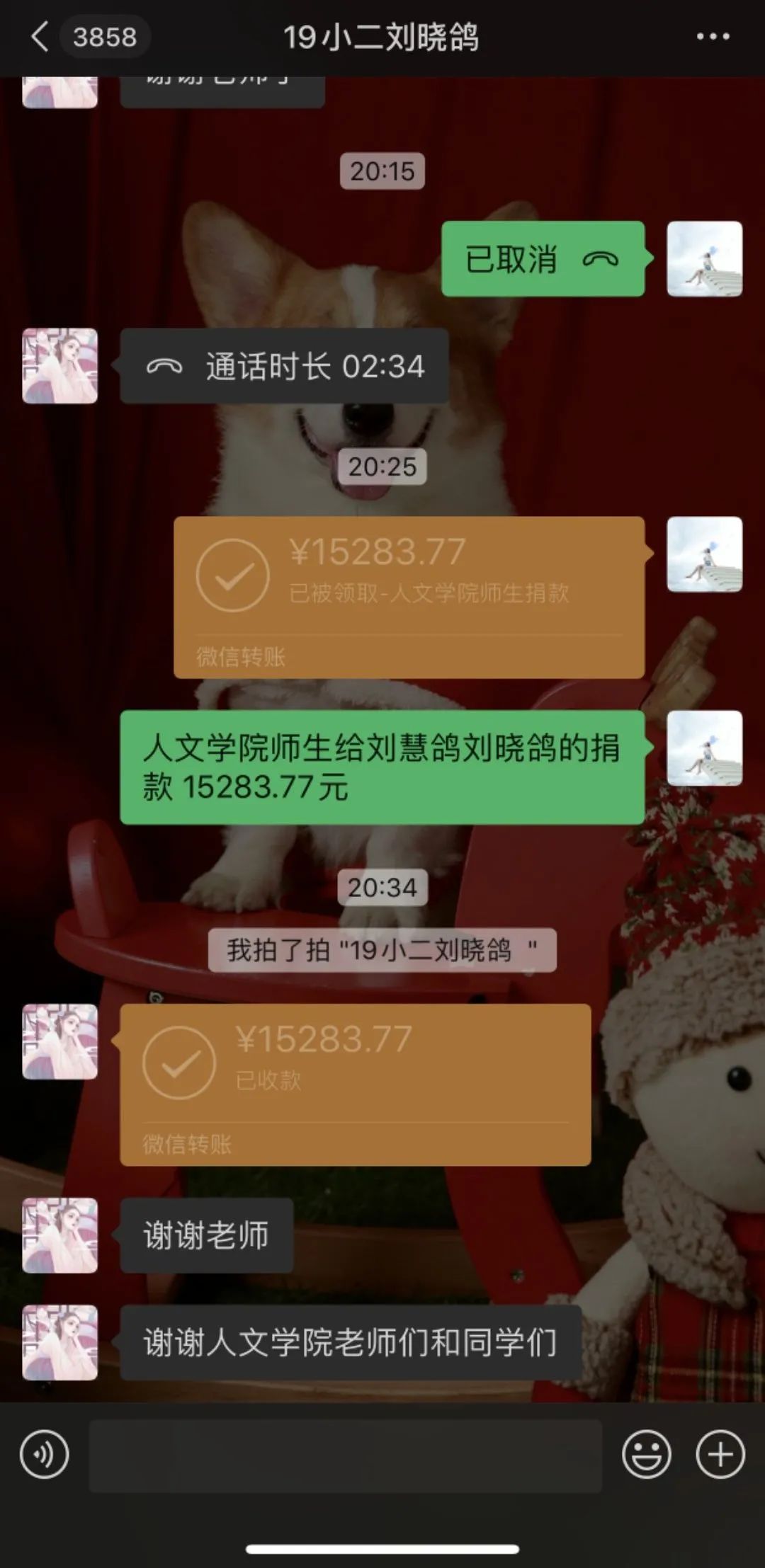Go back to the chat list
Image resolution: width=765 pixels, height=1568 pixels.
pos(40,37)
